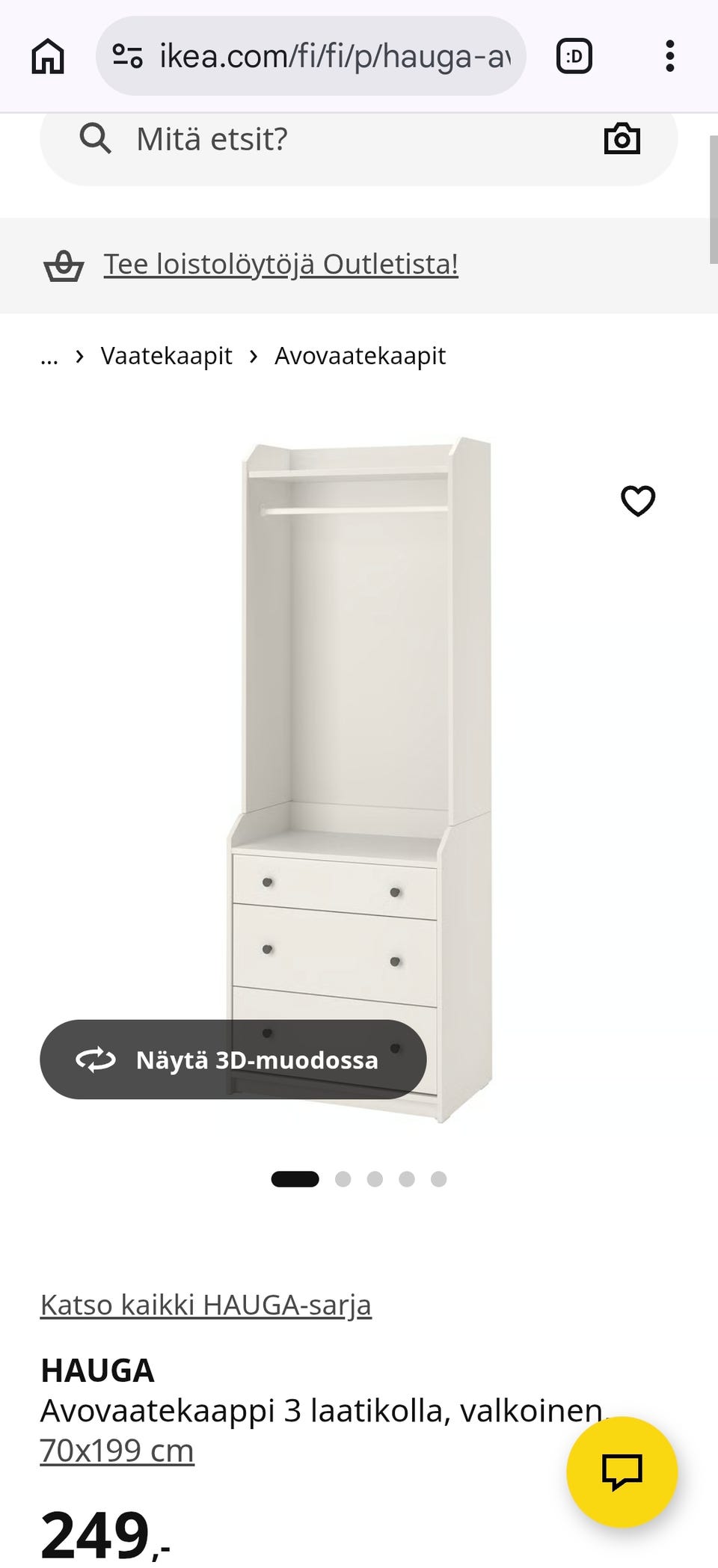718x1568 pixels.
Task: Expand the collapsed breadcrumb ellipsis
Action: (49, 357)
